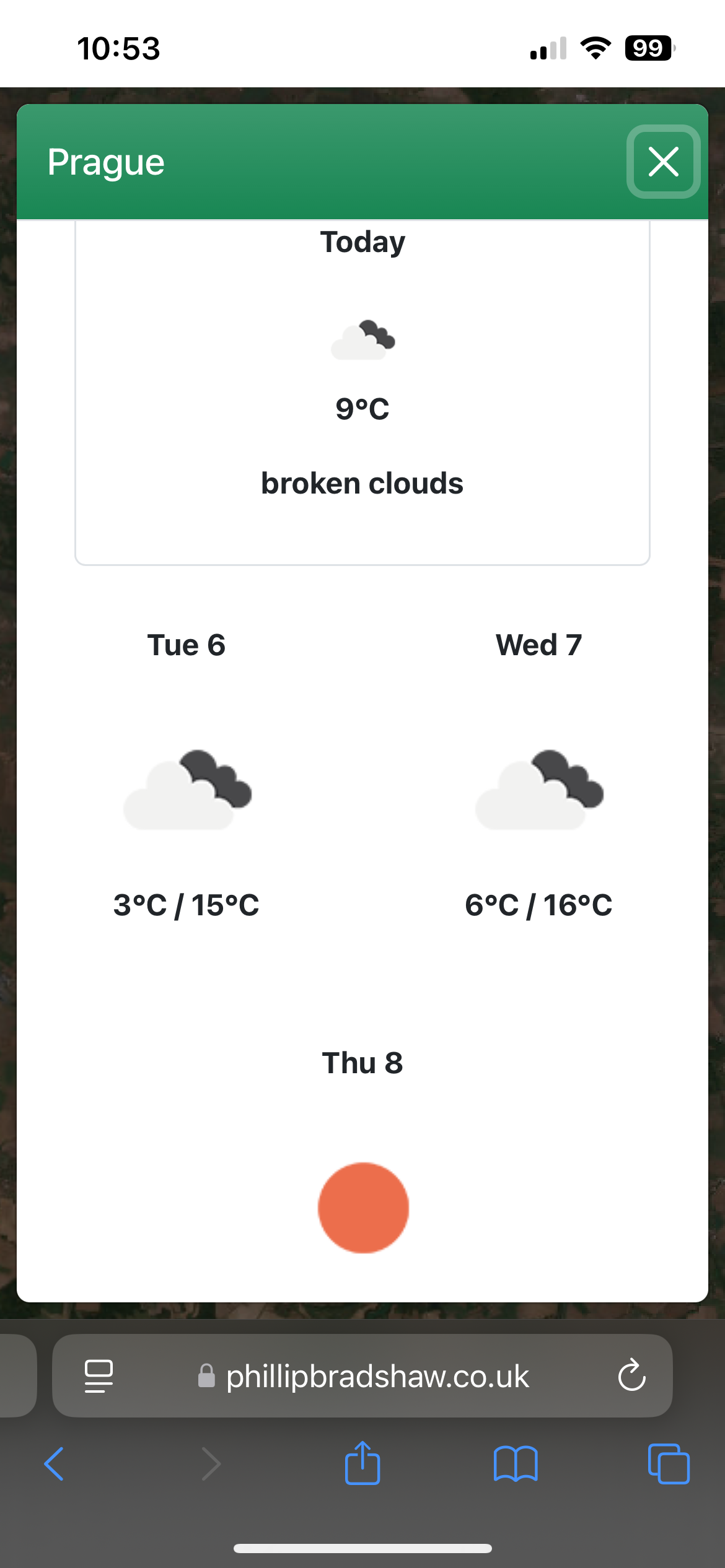Go back to the previous page
Viewport: 725px width, 1568px height.
coord(54,1464)
